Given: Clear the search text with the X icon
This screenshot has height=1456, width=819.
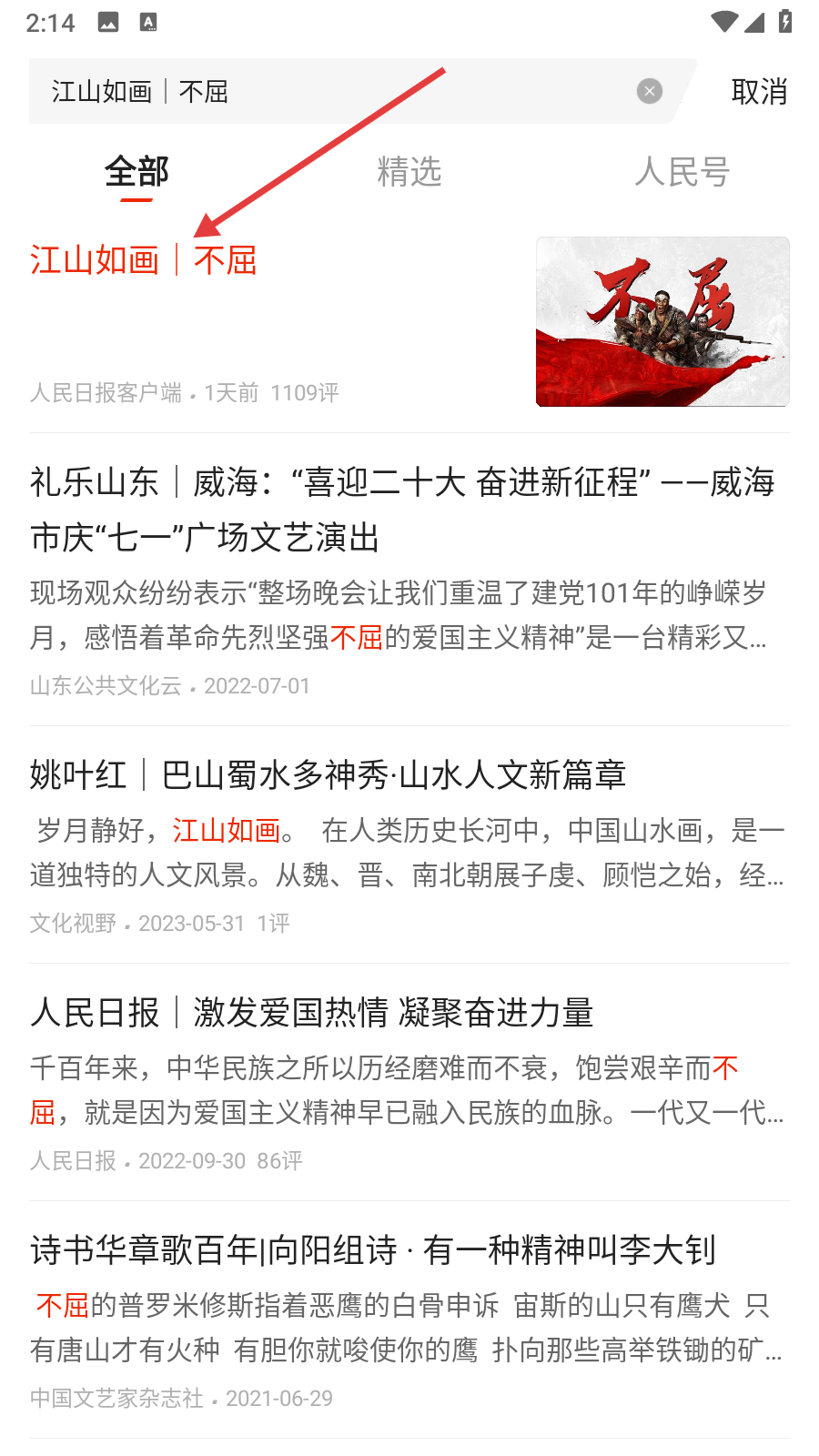Looking at the screenshot, I should coord(649,91).
